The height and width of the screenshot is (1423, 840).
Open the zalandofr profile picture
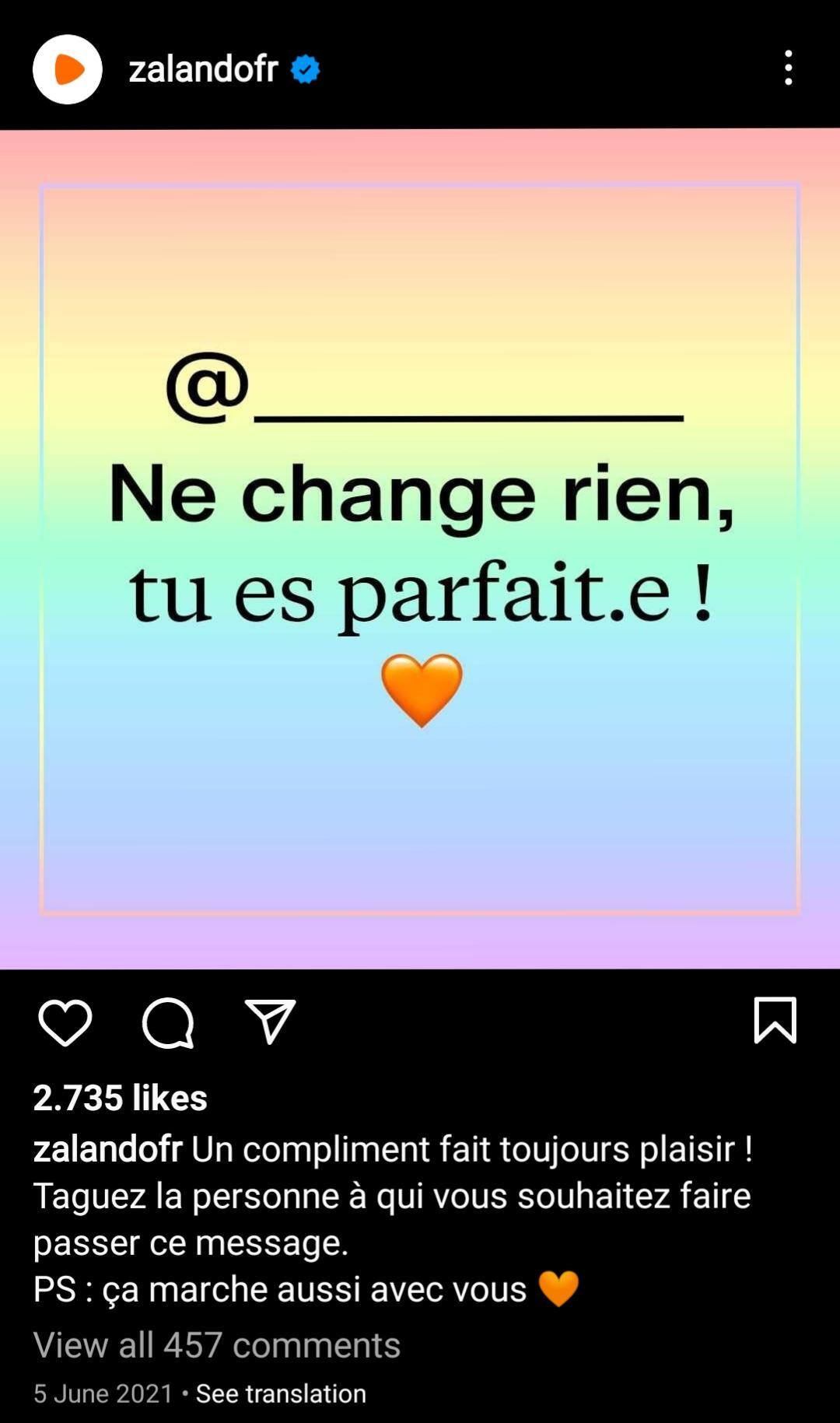[68, 69]
